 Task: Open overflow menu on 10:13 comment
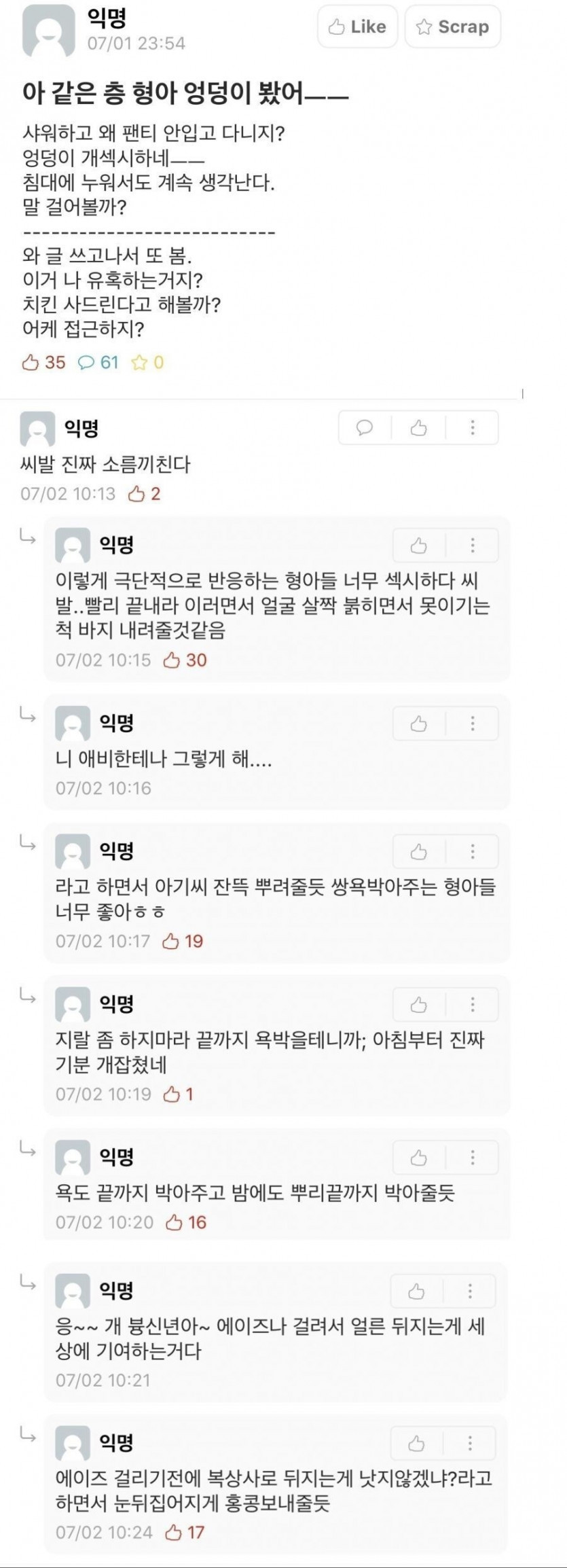click(473, 427)
